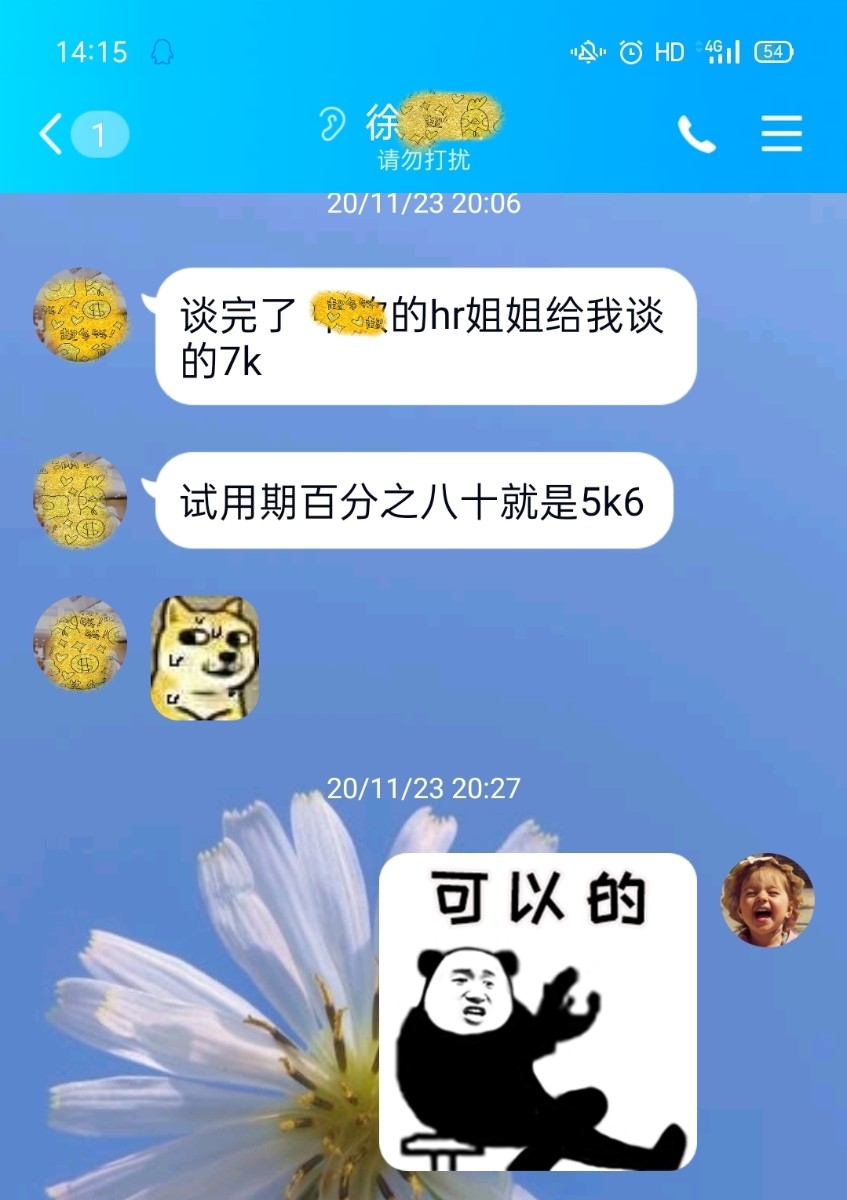The image size is (847, 1200).
Task: Open my own laughing child avatar
Action: tap(767, 900)
